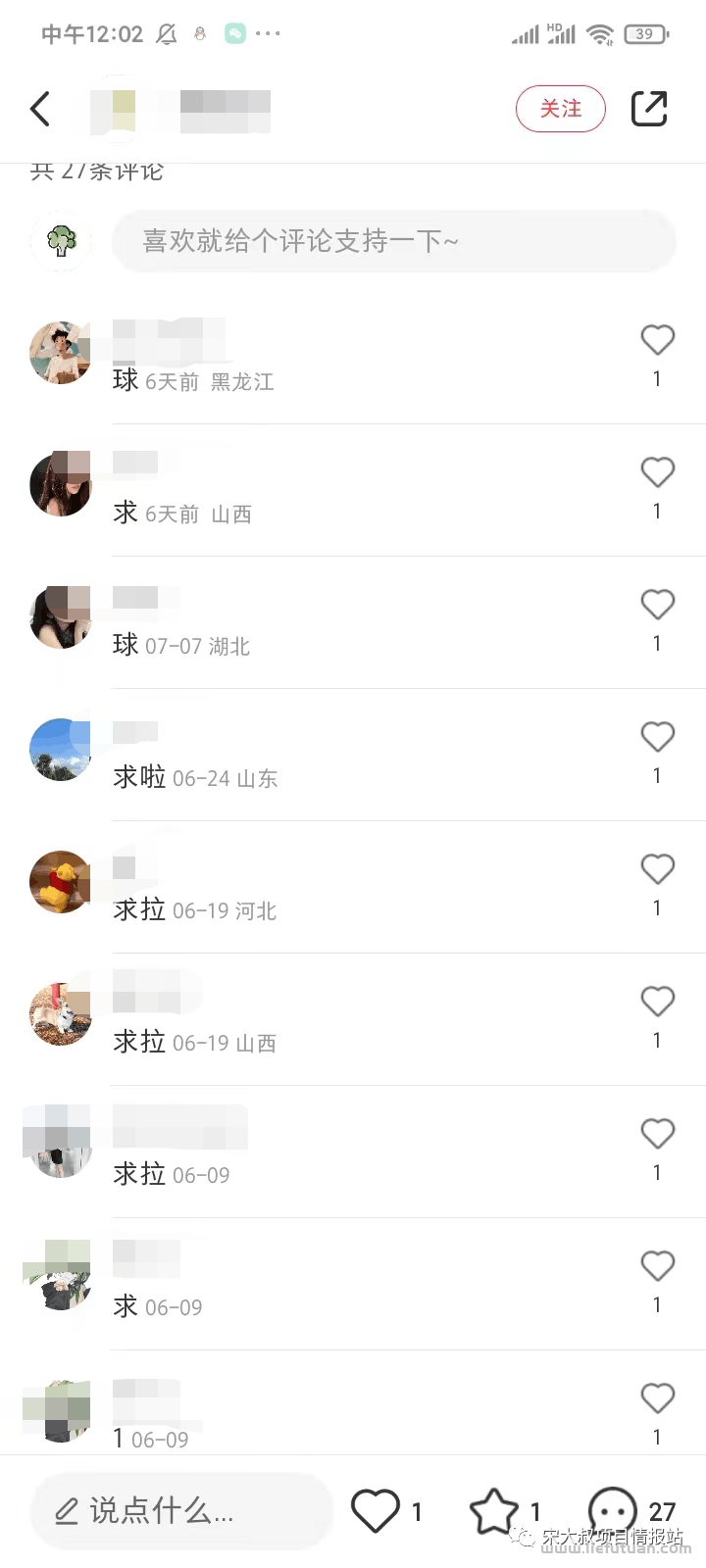
Task: Like the comment from 黑龙江 user
Action: tap(657, 340)
